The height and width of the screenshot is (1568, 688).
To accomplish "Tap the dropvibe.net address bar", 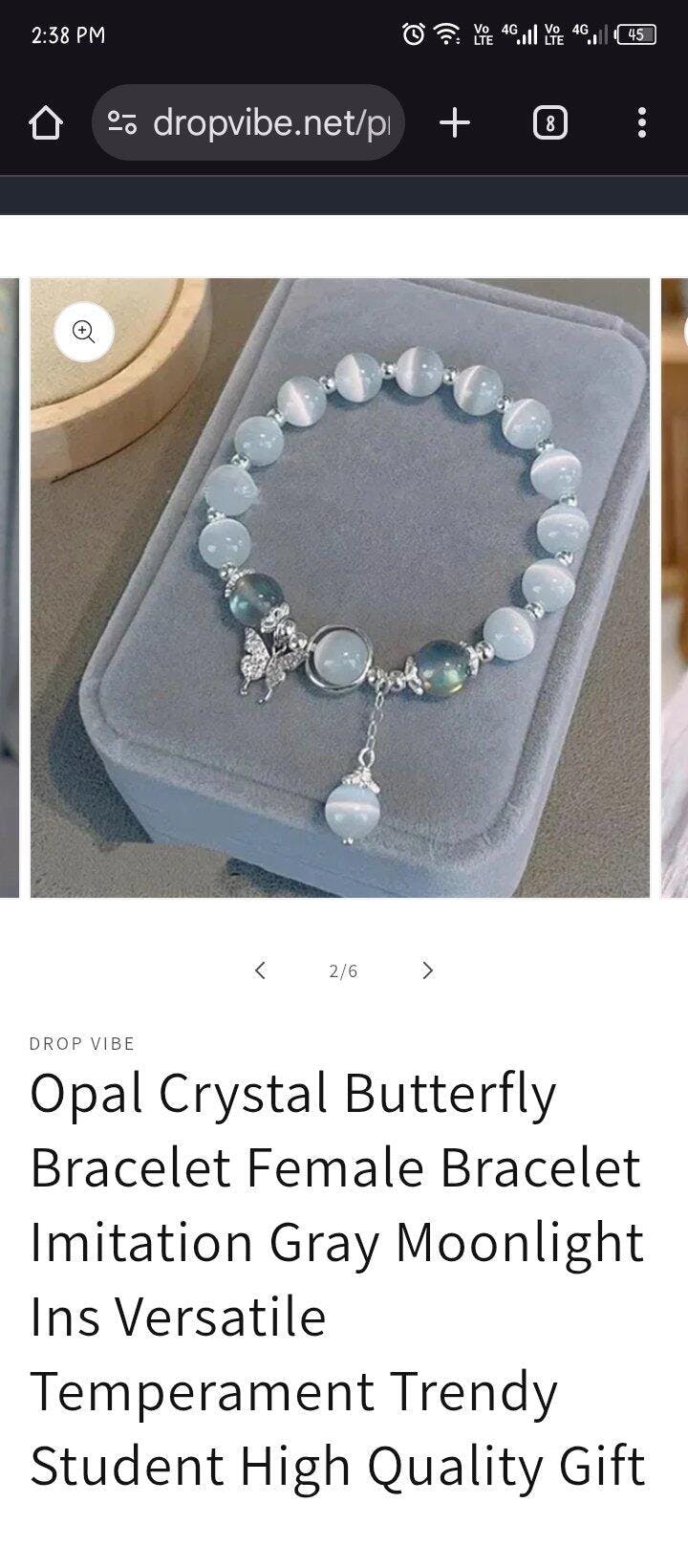I will pyautogui.click(x=248, y=122).
